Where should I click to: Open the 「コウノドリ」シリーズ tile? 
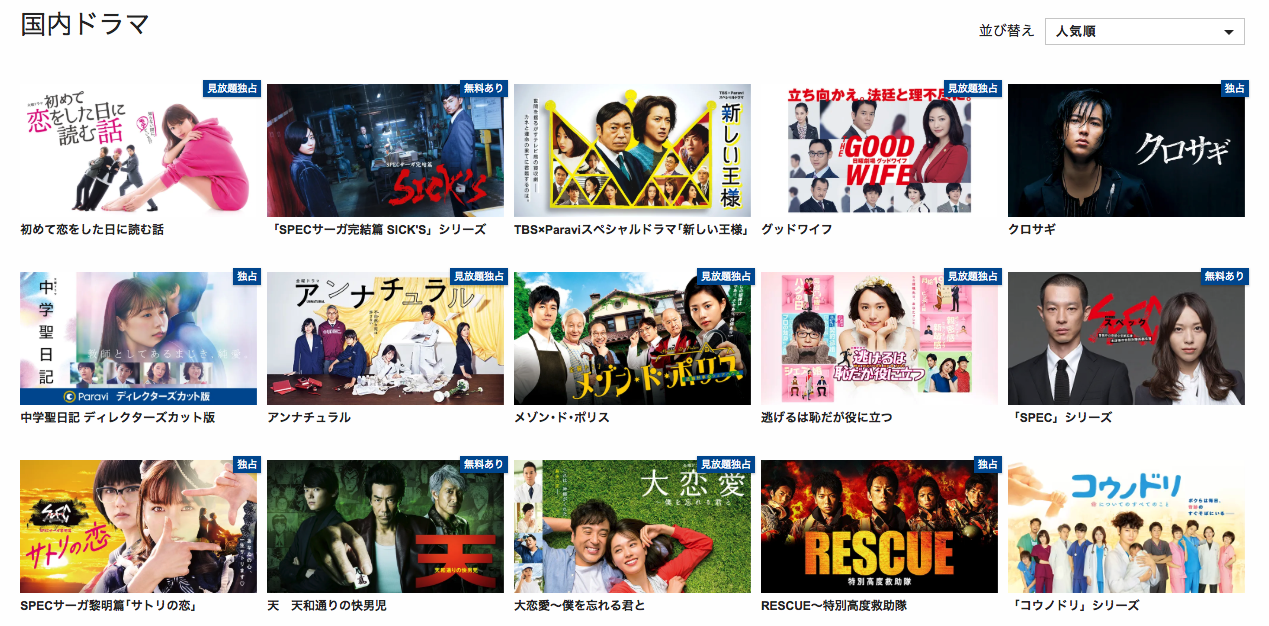(1126, 526)
